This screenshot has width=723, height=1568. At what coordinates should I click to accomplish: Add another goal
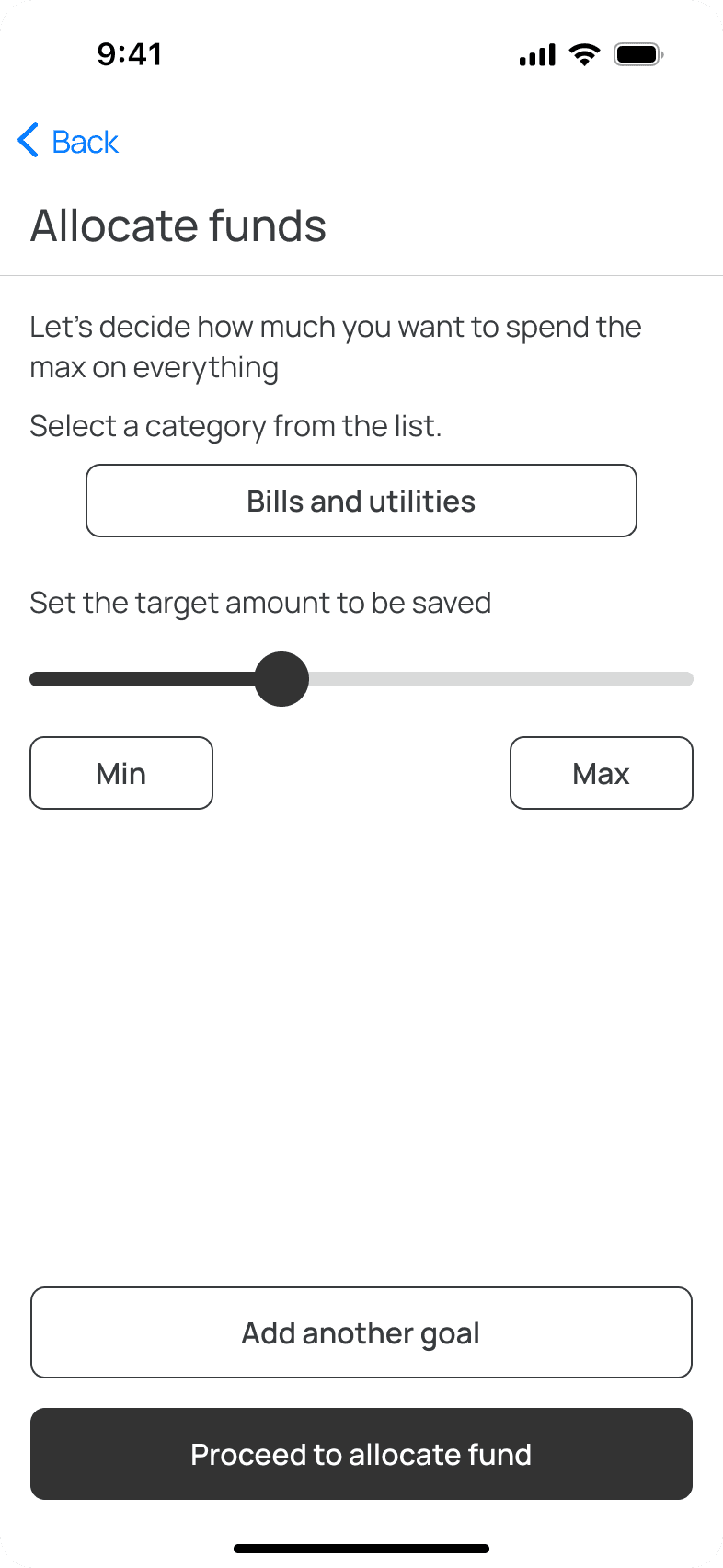coord(361,1332)
